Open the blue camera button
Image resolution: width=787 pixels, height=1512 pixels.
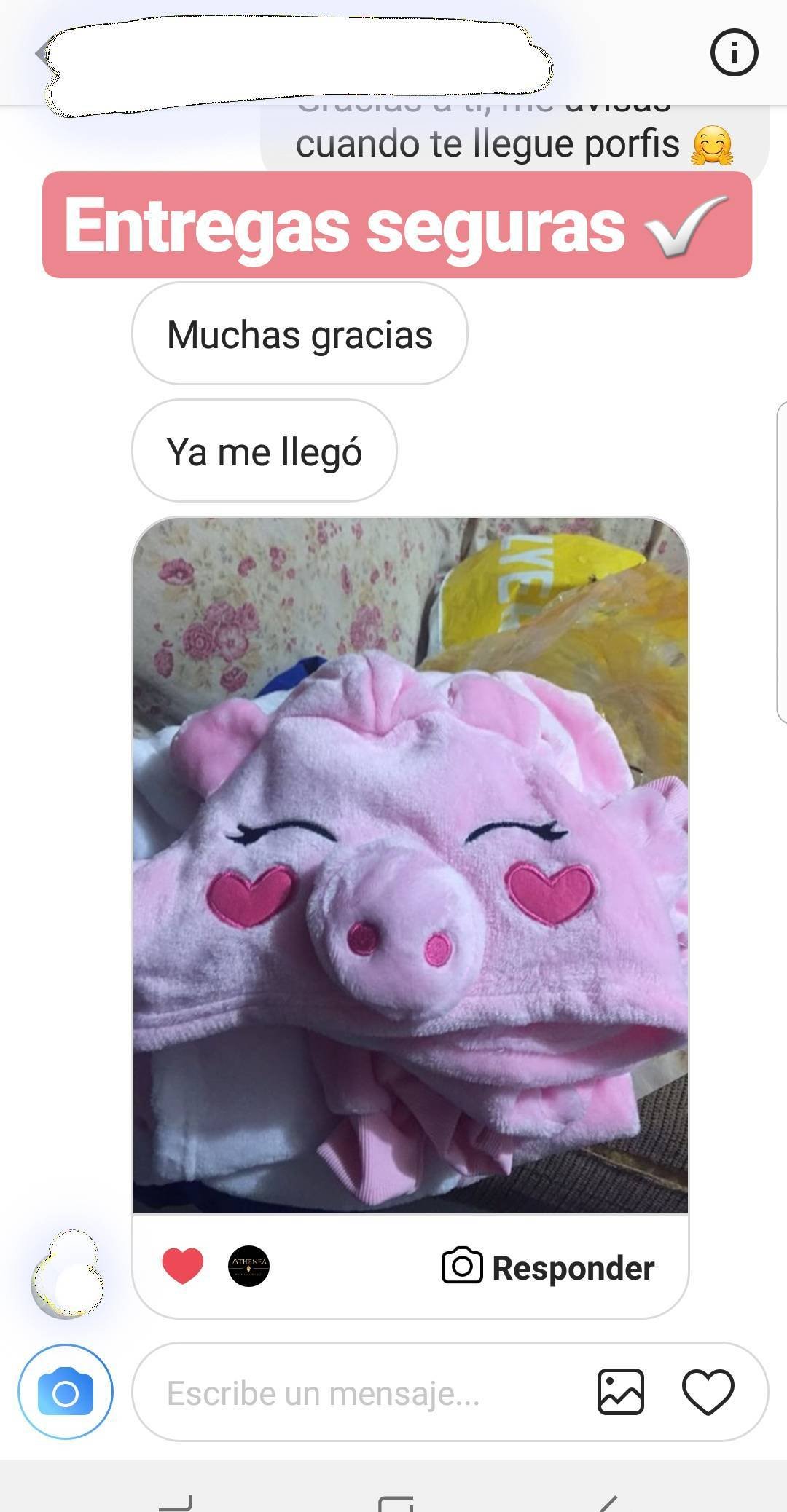point(66,1392)
